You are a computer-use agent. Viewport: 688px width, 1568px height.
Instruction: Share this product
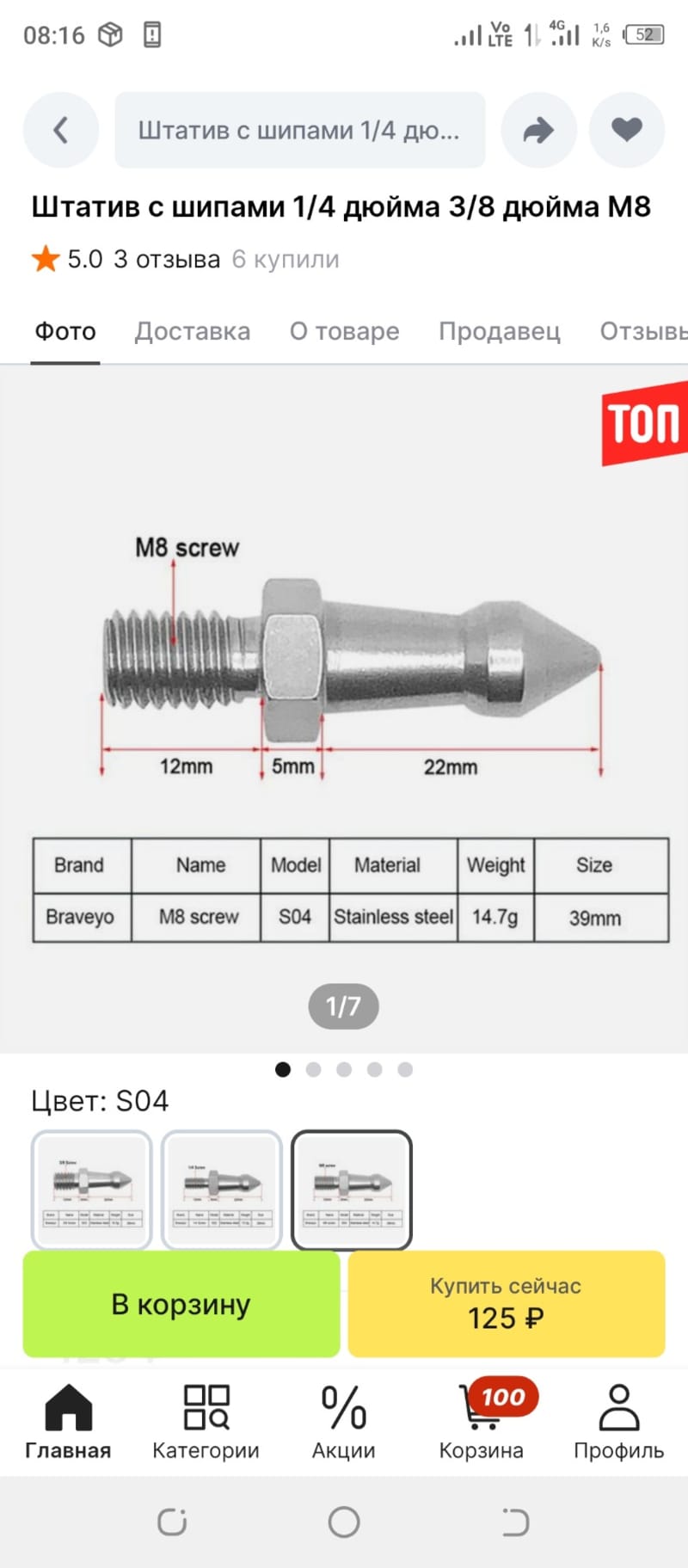(x=538, y=130)
